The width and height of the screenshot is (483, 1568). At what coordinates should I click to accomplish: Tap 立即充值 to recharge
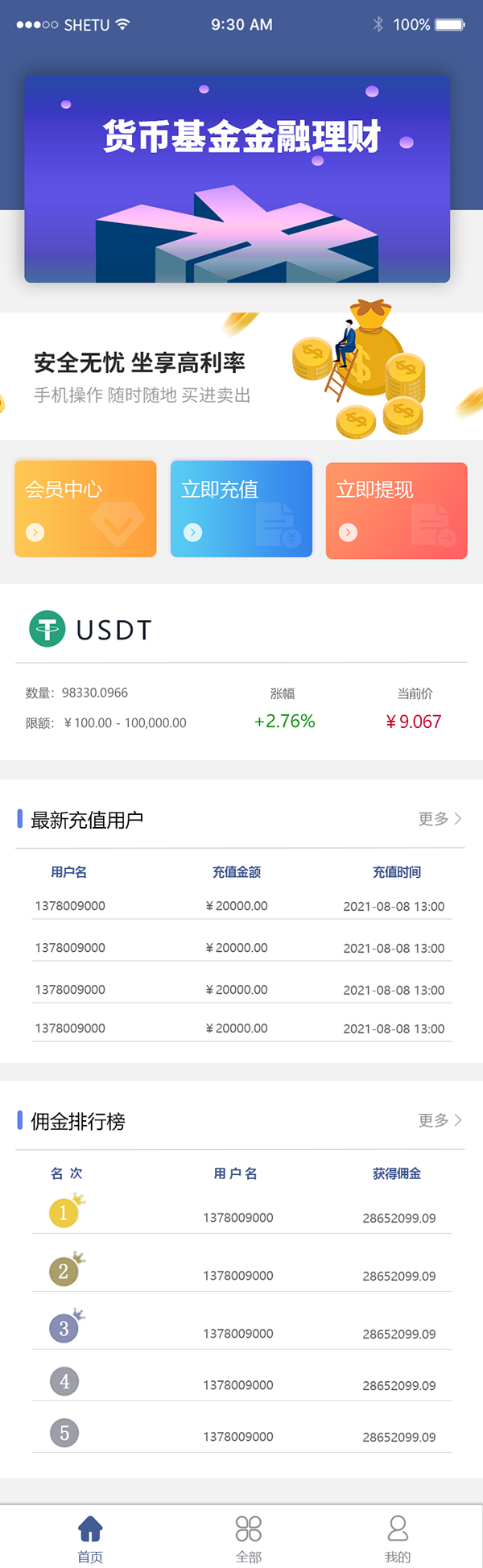242,509
